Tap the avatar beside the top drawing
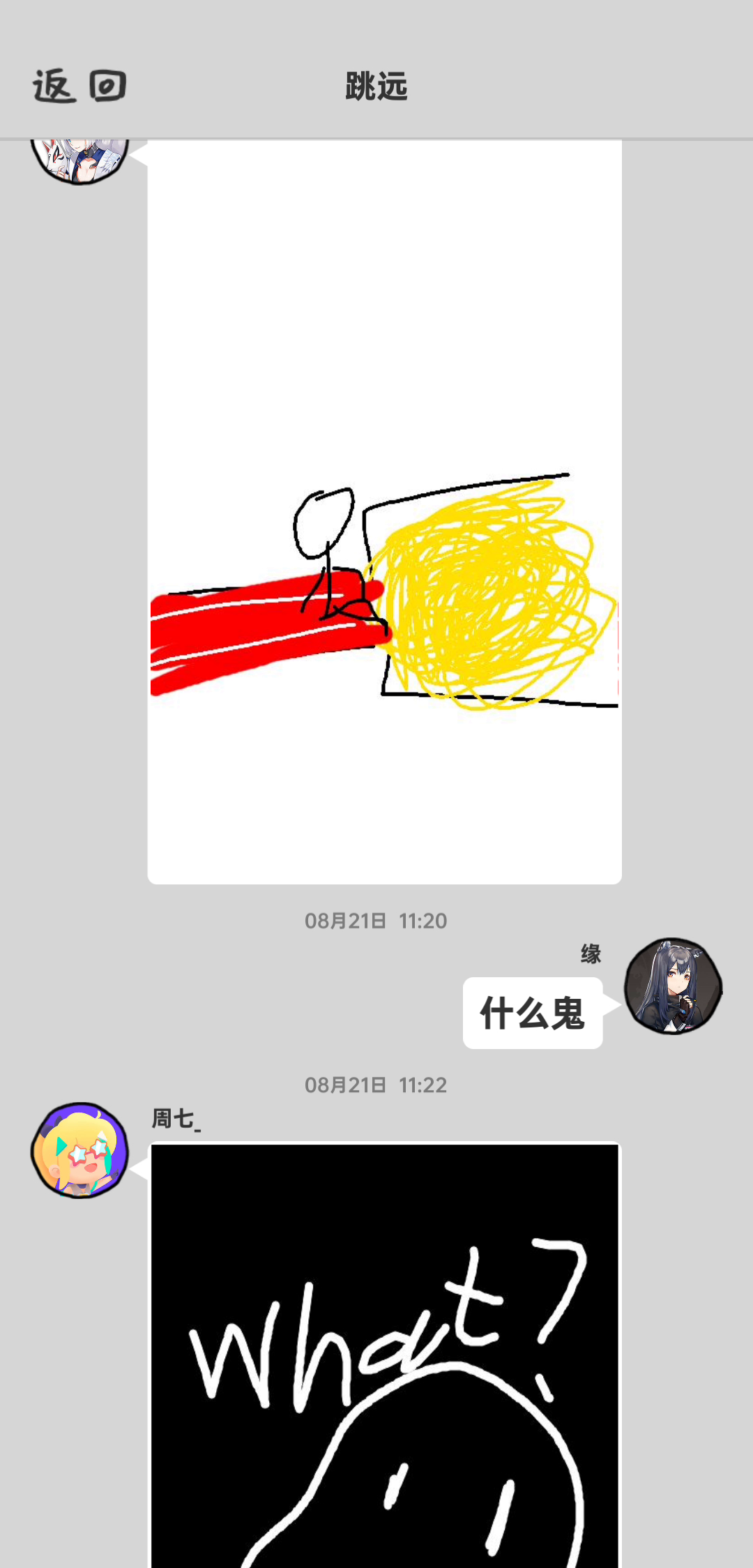Viewport: 753px width, 1568px height. (x=79, y=162)
